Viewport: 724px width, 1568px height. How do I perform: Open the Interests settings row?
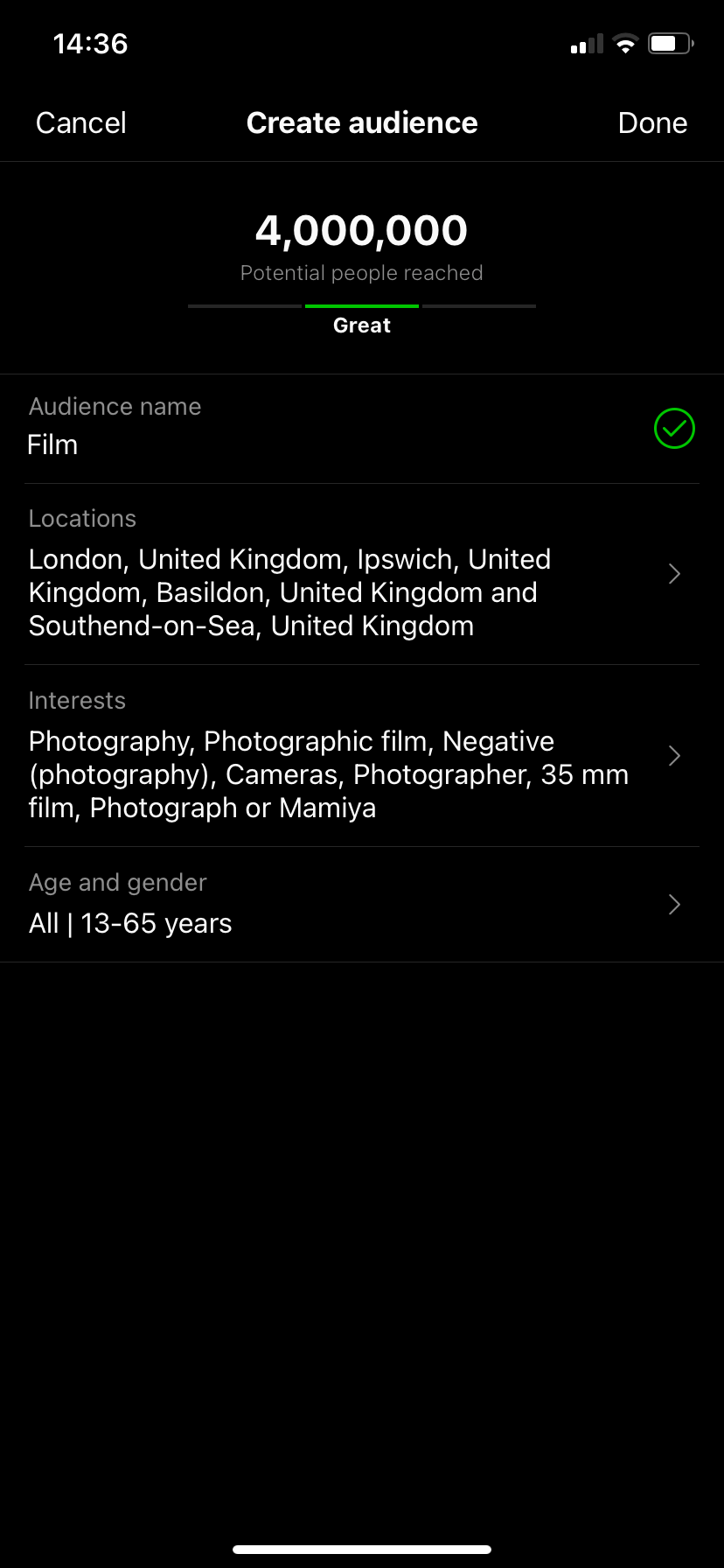click(x=362, y=756)
